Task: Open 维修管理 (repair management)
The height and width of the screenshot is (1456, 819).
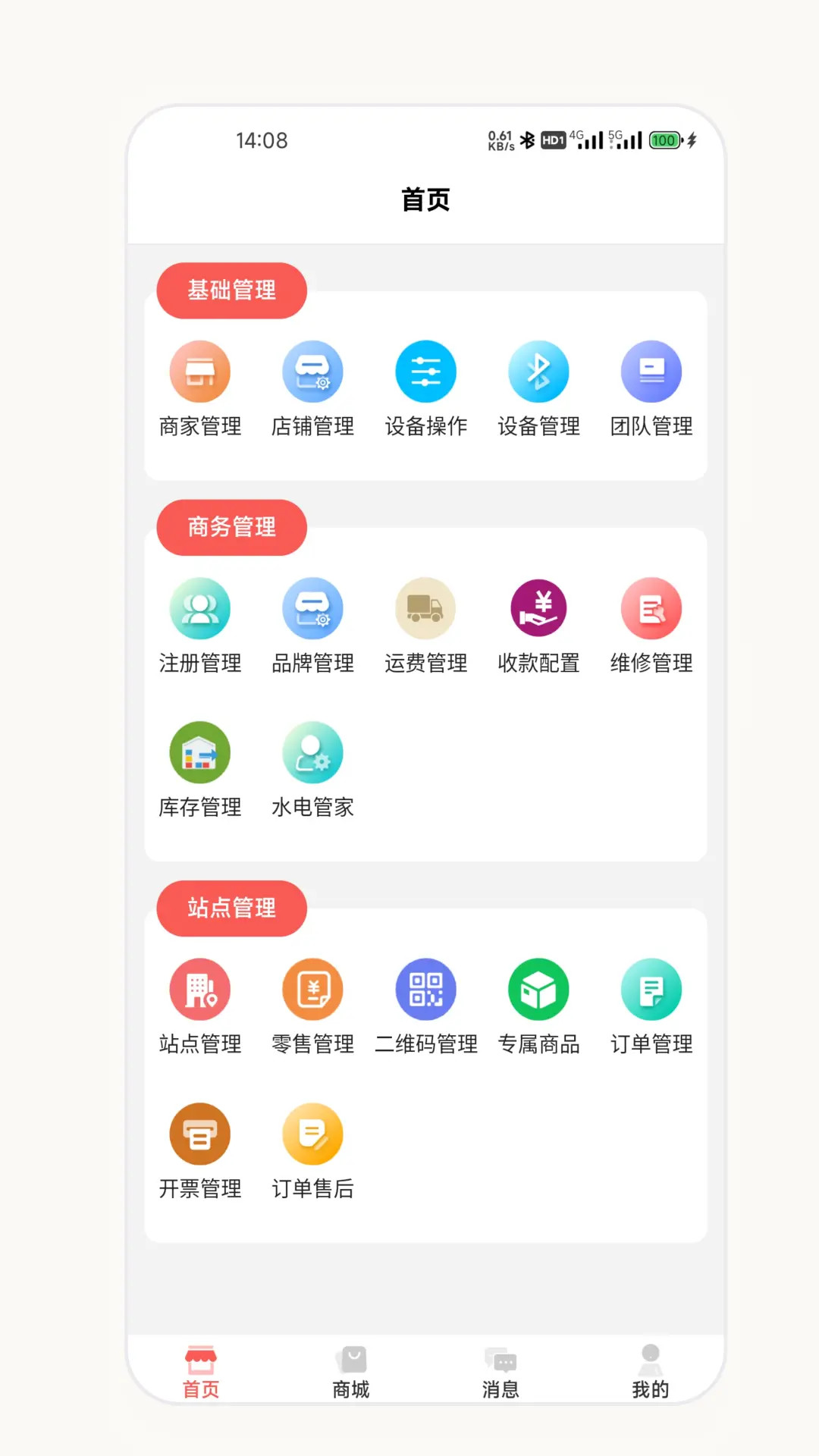Action: [x=651, y=627]
